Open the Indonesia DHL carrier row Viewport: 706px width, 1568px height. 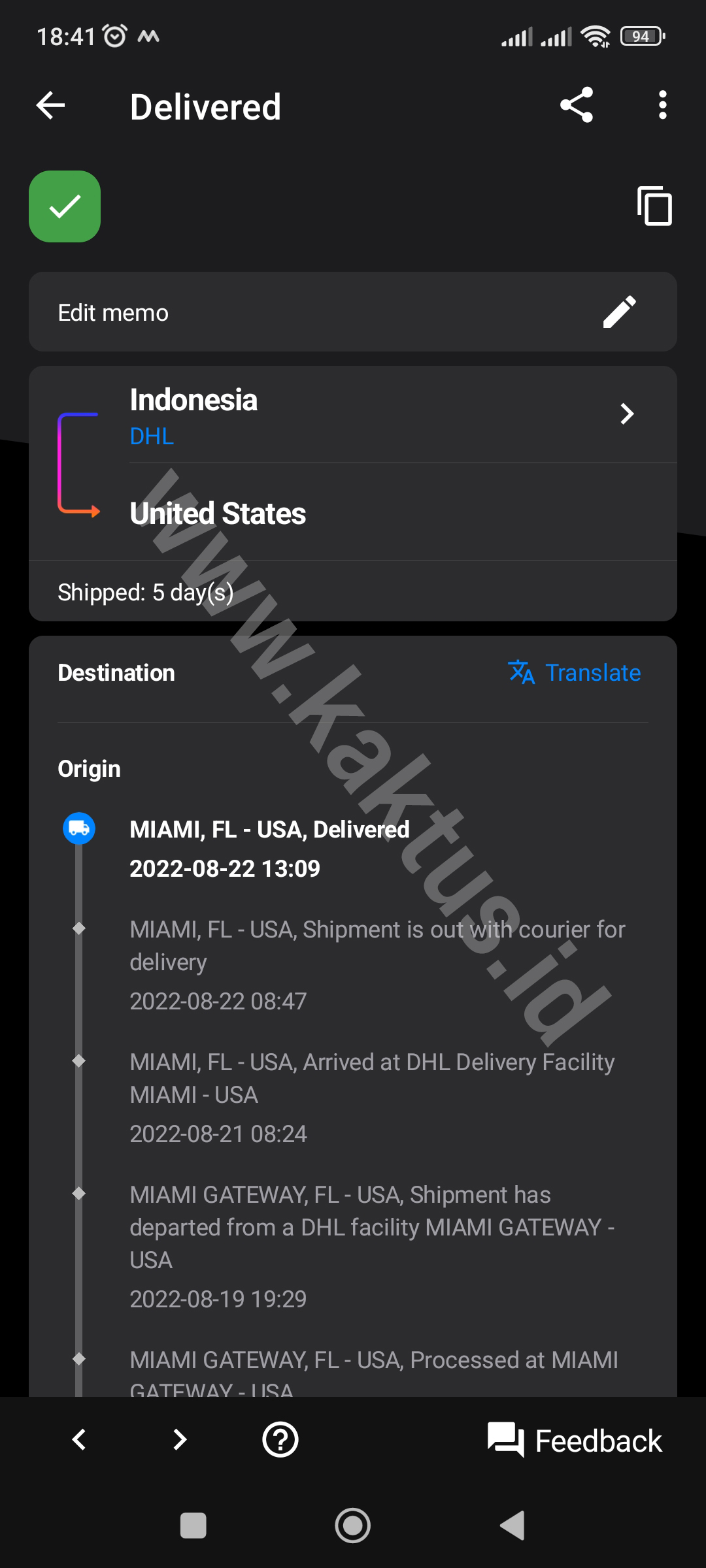click(353, 414)
